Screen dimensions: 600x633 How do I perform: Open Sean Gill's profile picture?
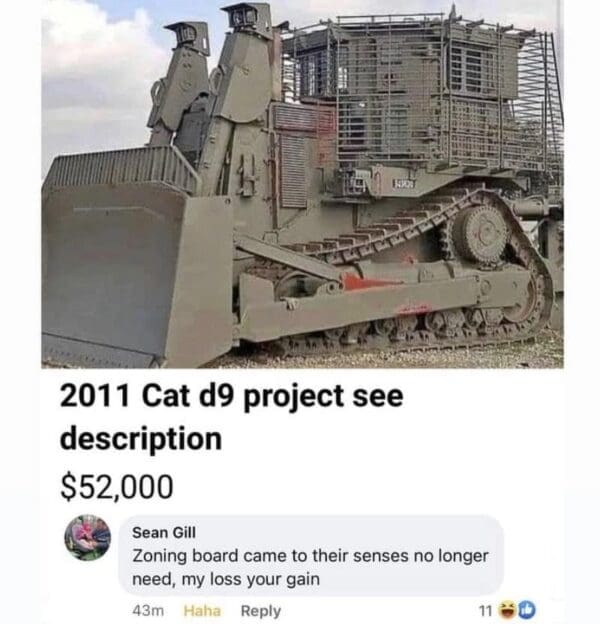click(x=87, y=538)
